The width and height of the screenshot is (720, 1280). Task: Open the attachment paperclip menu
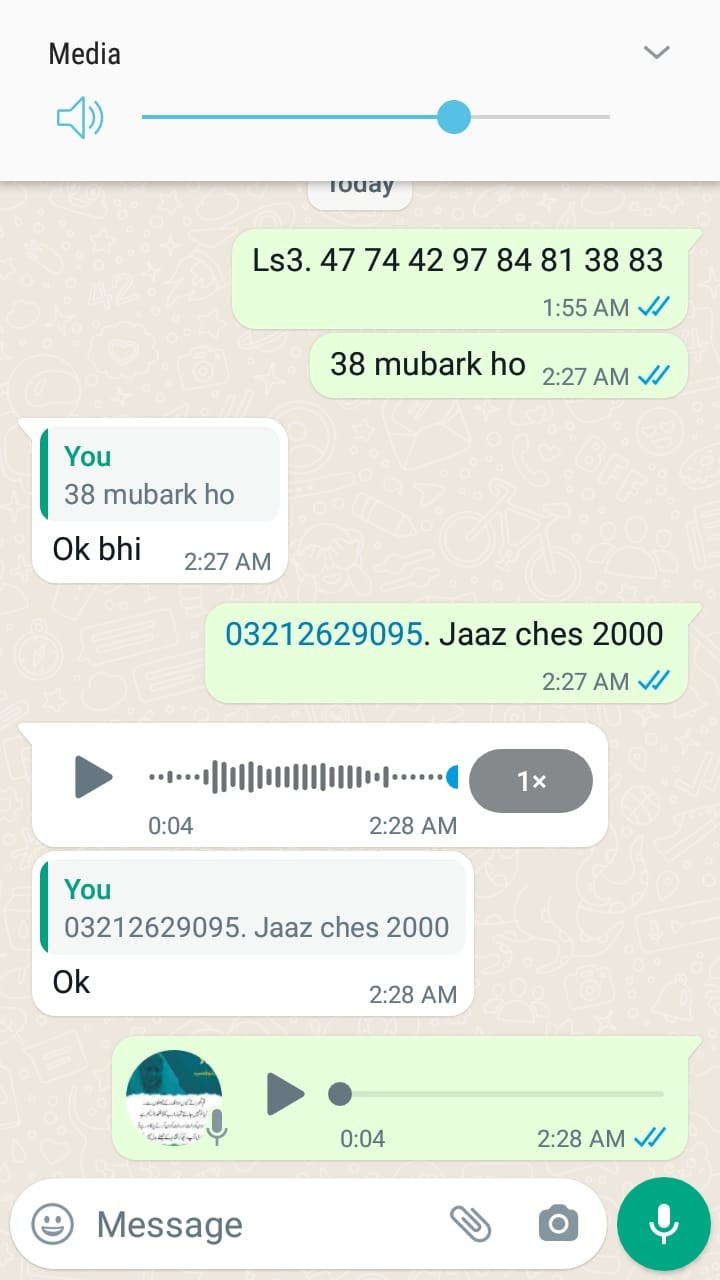coord(471,1223)
